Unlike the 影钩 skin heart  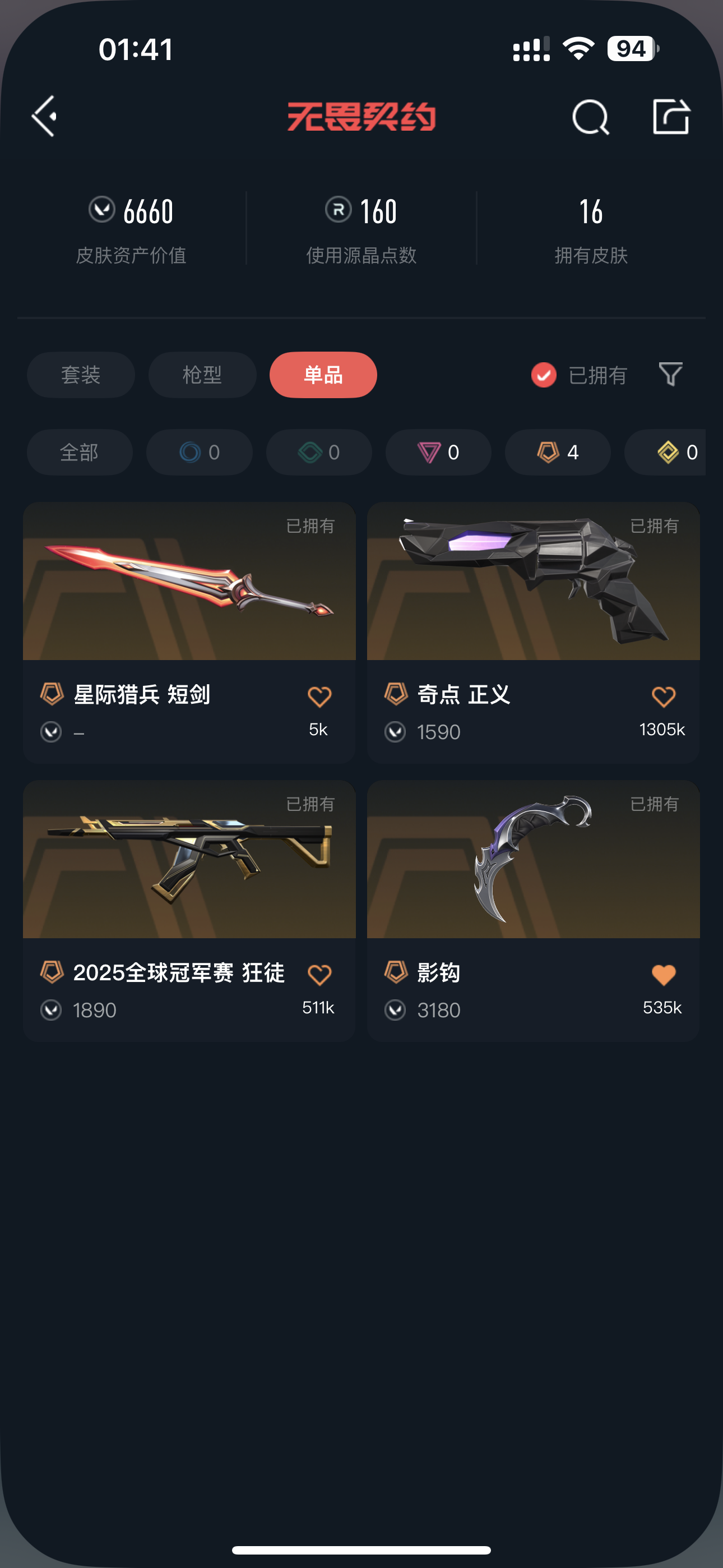point(662,975)
